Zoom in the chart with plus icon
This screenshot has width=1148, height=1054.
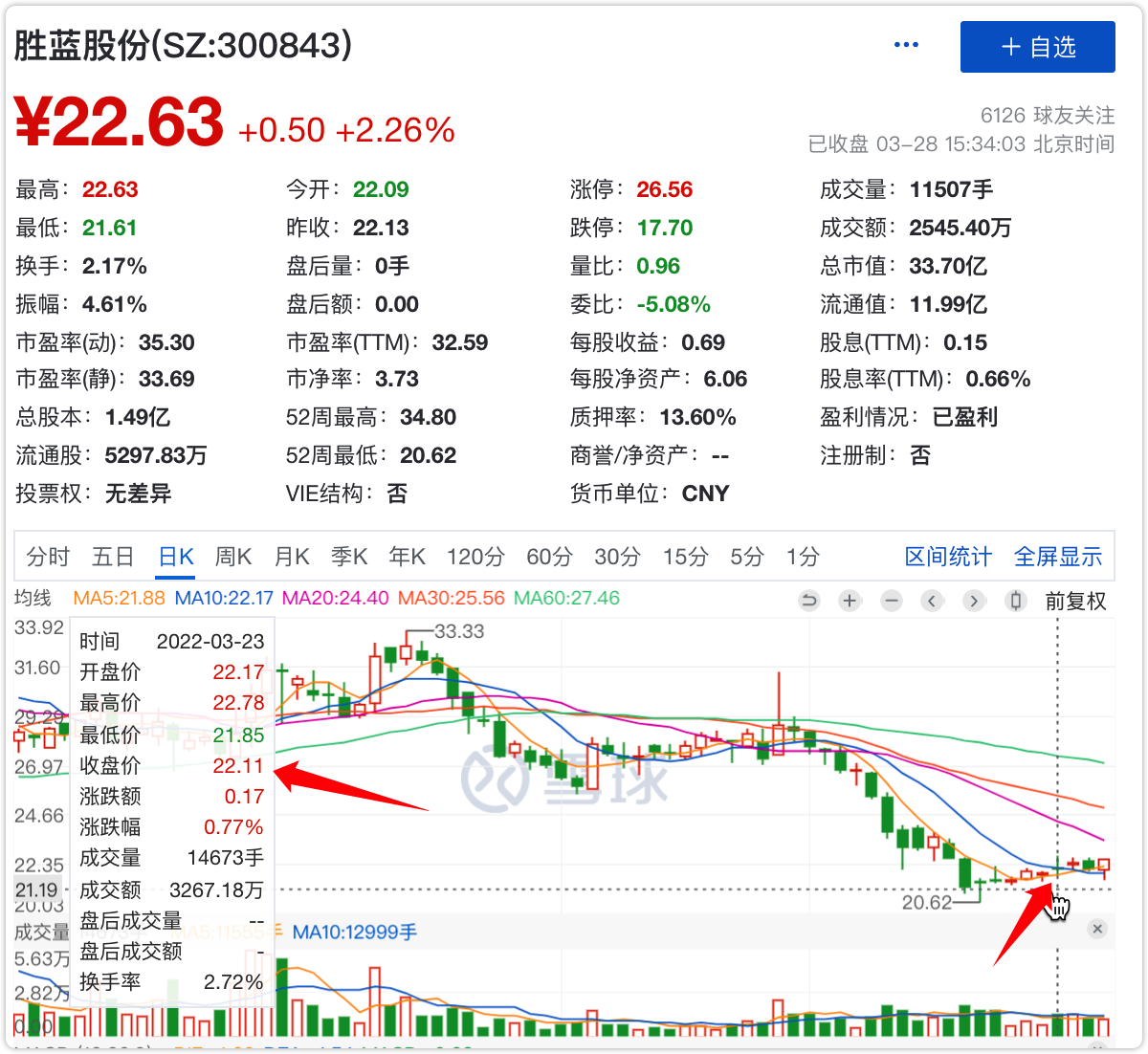pyautogui.click(x=850, y=601)
